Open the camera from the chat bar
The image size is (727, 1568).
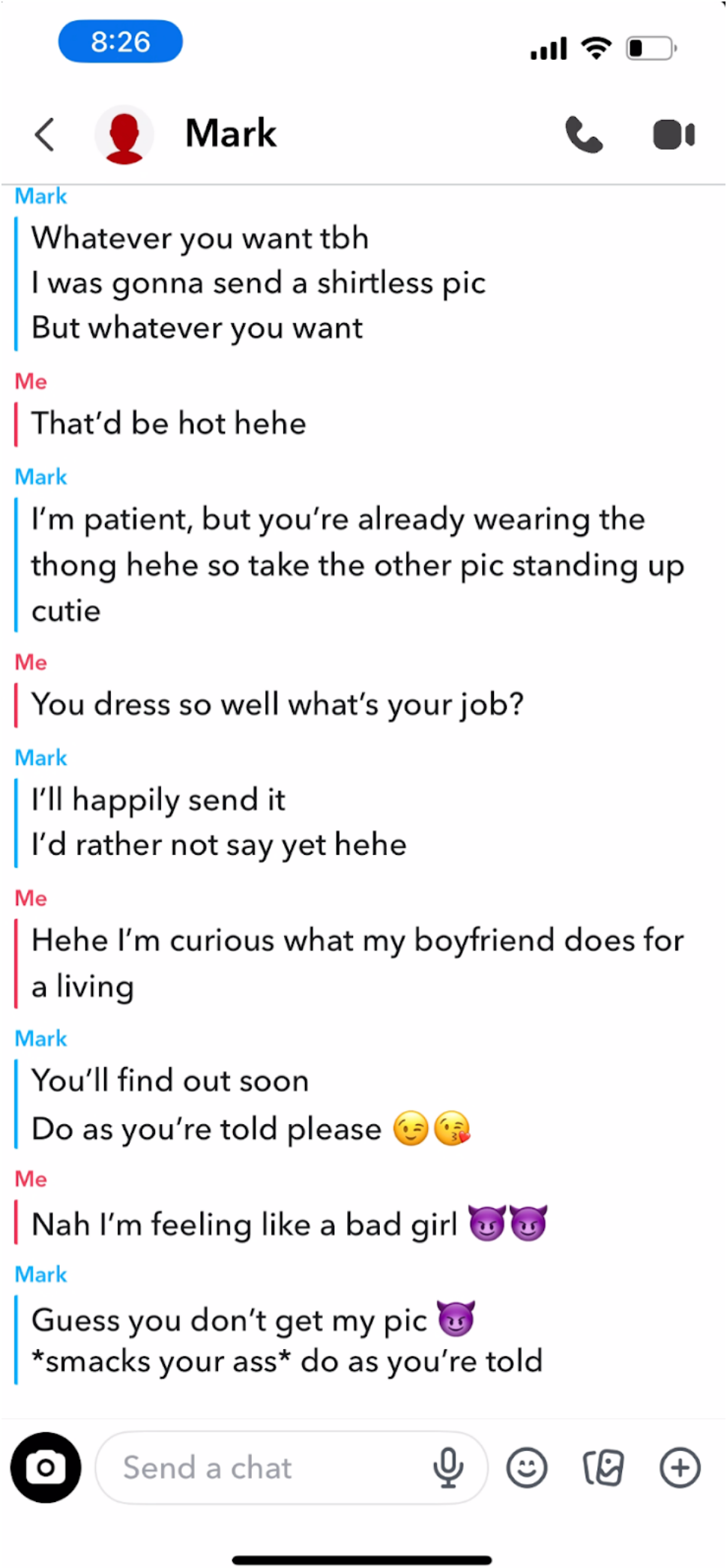click(x=46, y=1468)
